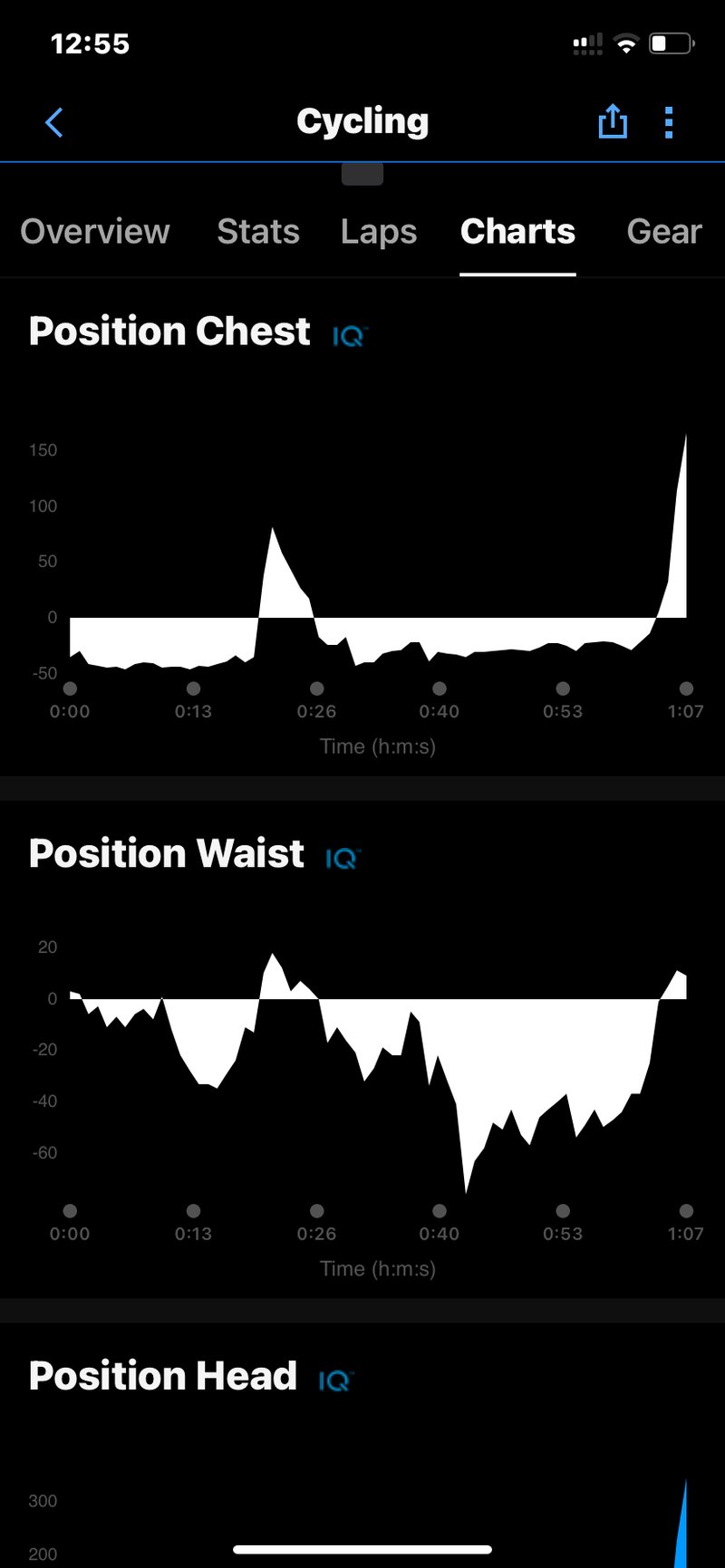Share this cycling activity
The height and width of the screenshot is (1568, 725).
click(x=613, y=121)
